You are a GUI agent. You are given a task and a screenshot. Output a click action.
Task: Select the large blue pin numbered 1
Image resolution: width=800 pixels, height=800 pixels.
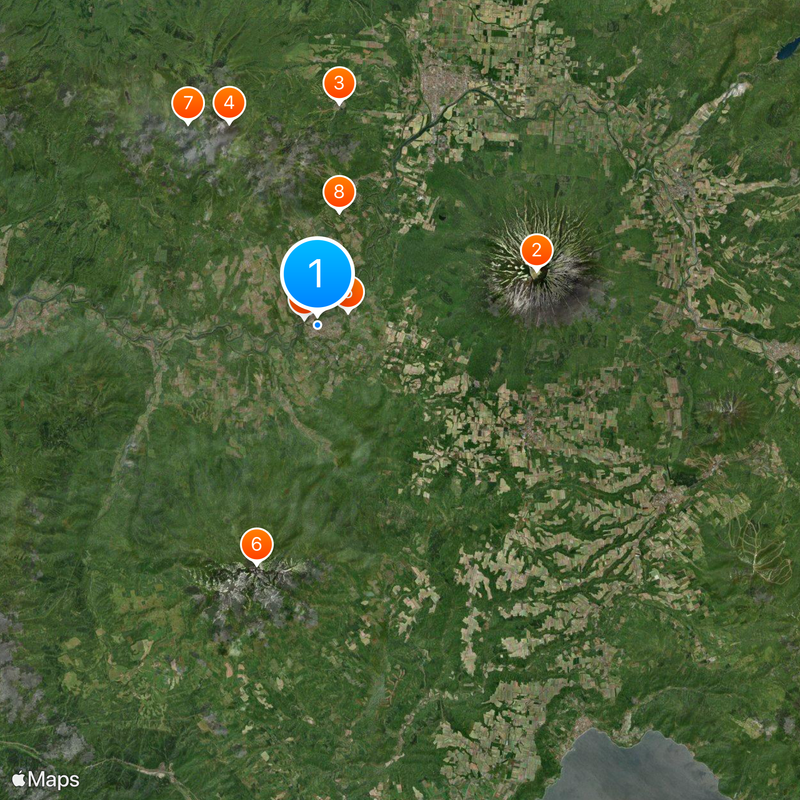pyautogui.click(x=317, y=273)
